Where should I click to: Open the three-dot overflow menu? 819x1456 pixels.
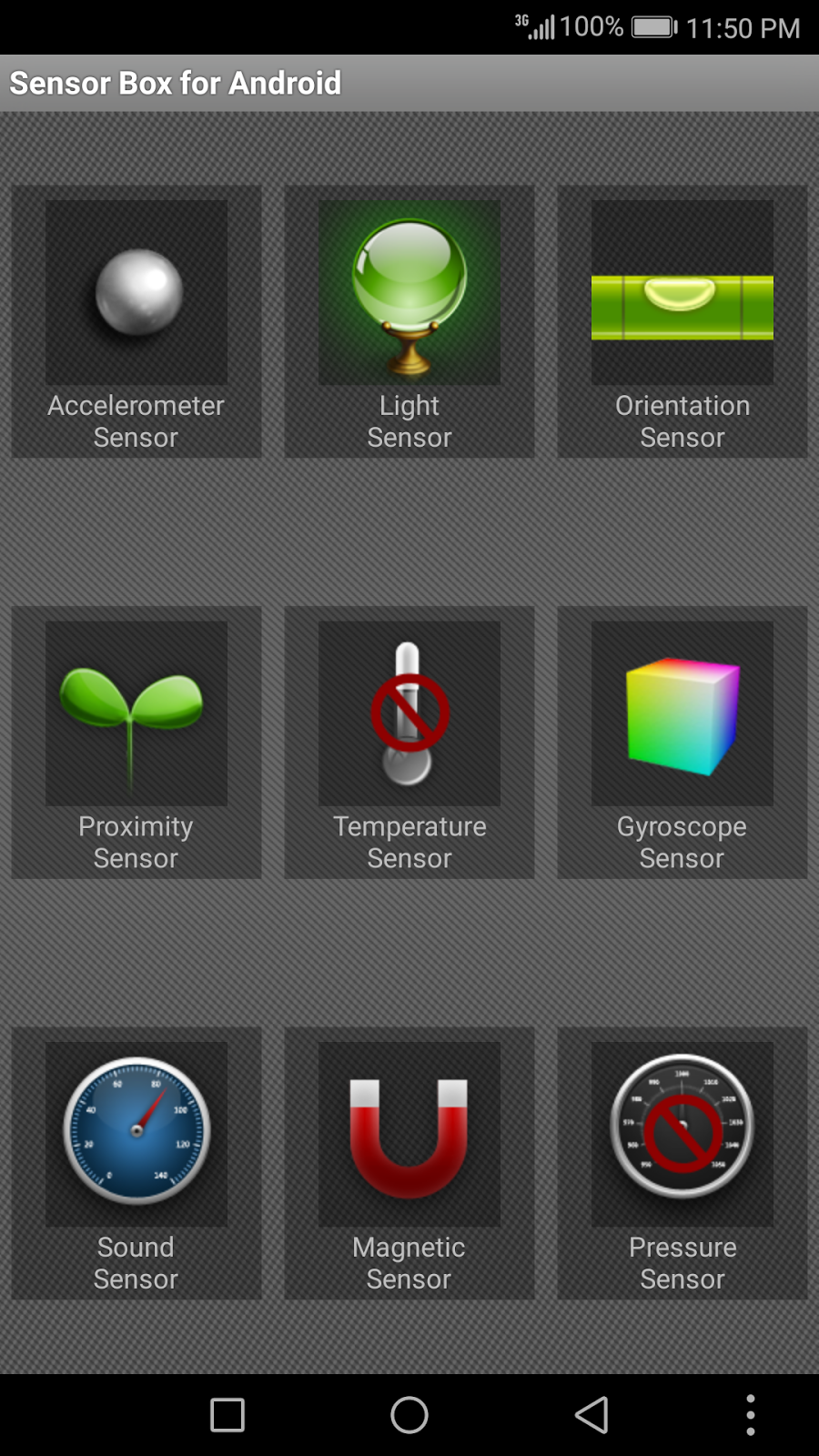pyautogui.click(x=750, y=1415)
